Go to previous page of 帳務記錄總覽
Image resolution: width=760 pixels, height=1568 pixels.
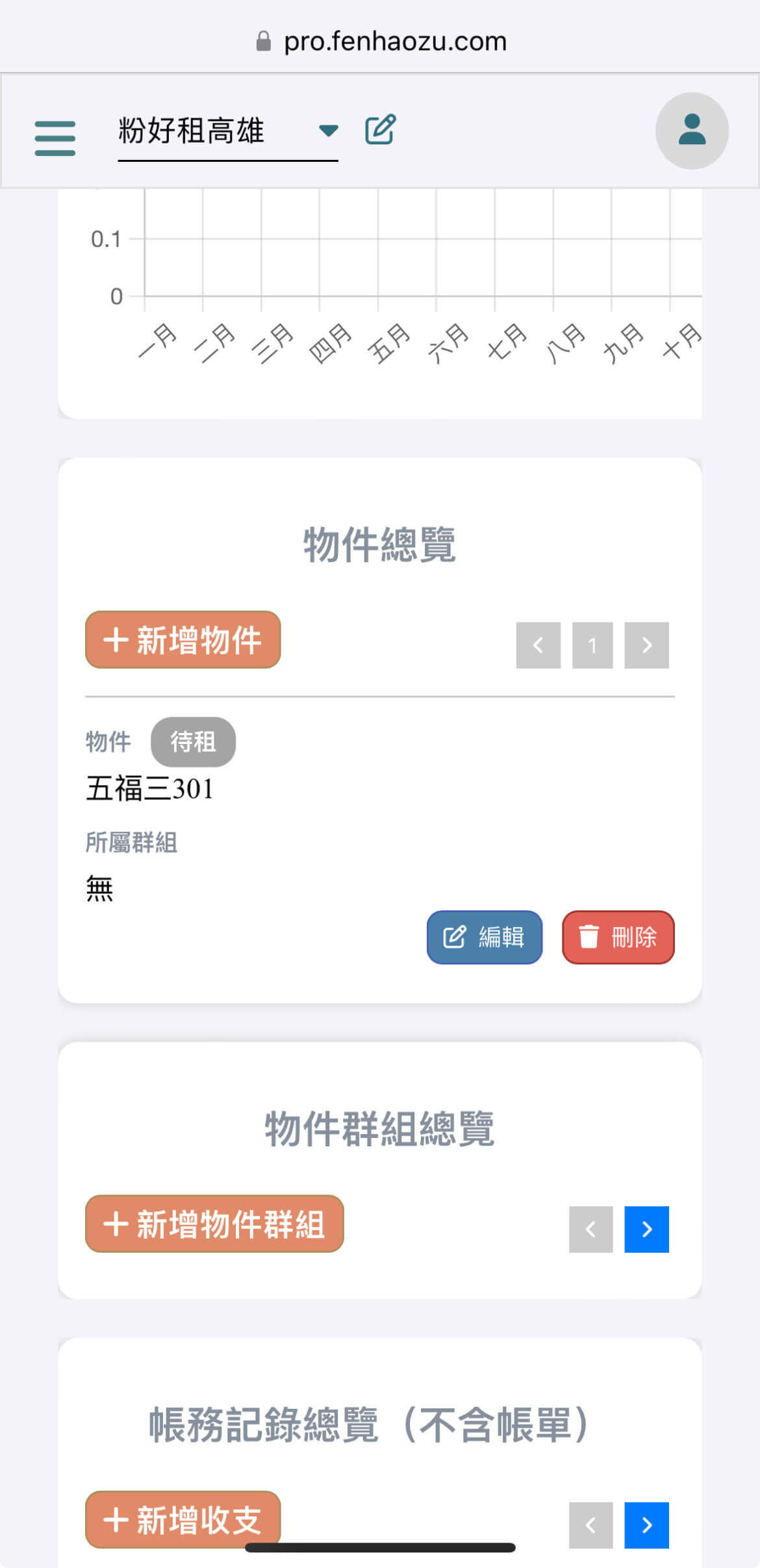click(x=591, y=1525)
